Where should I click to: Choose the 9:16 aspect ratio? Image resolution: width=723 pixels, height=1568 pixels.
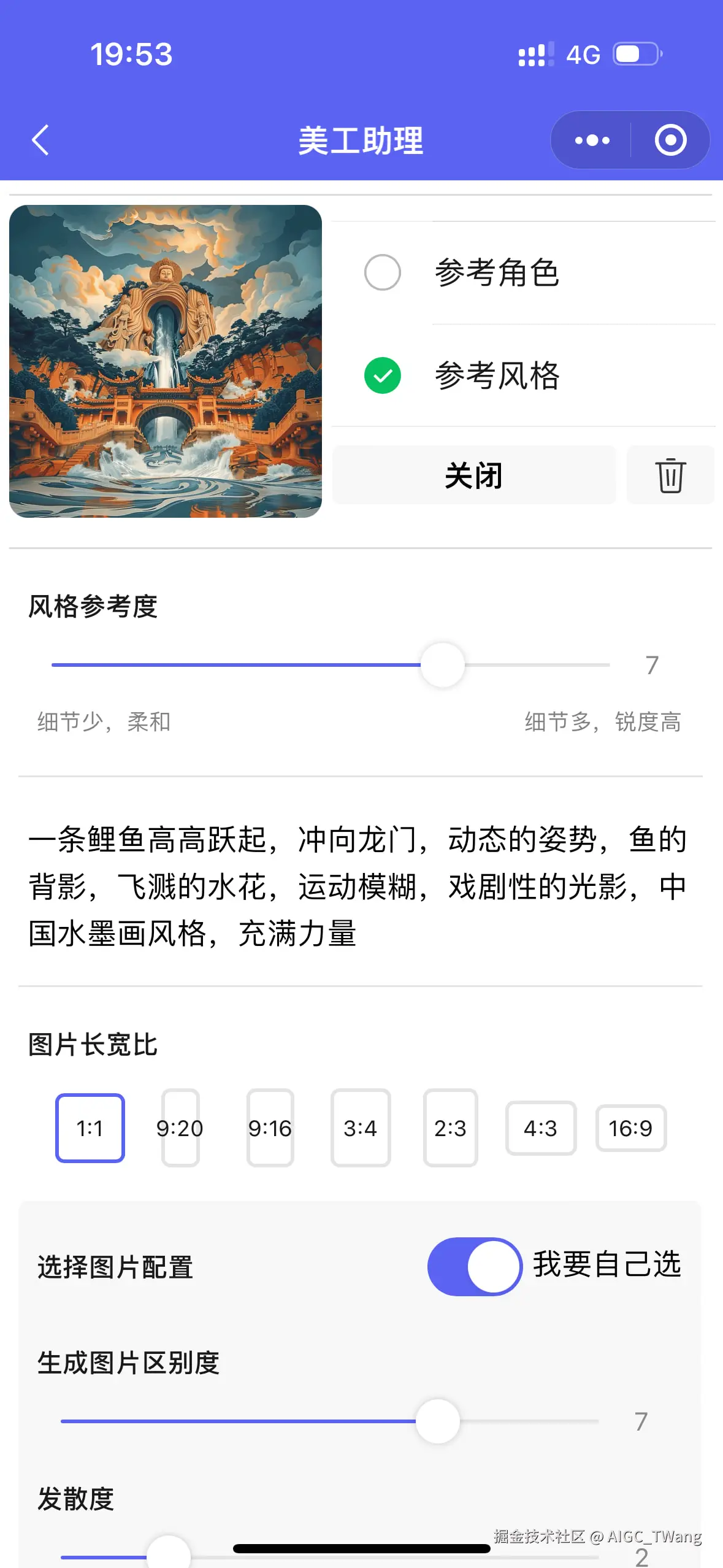coord(270,1128)
